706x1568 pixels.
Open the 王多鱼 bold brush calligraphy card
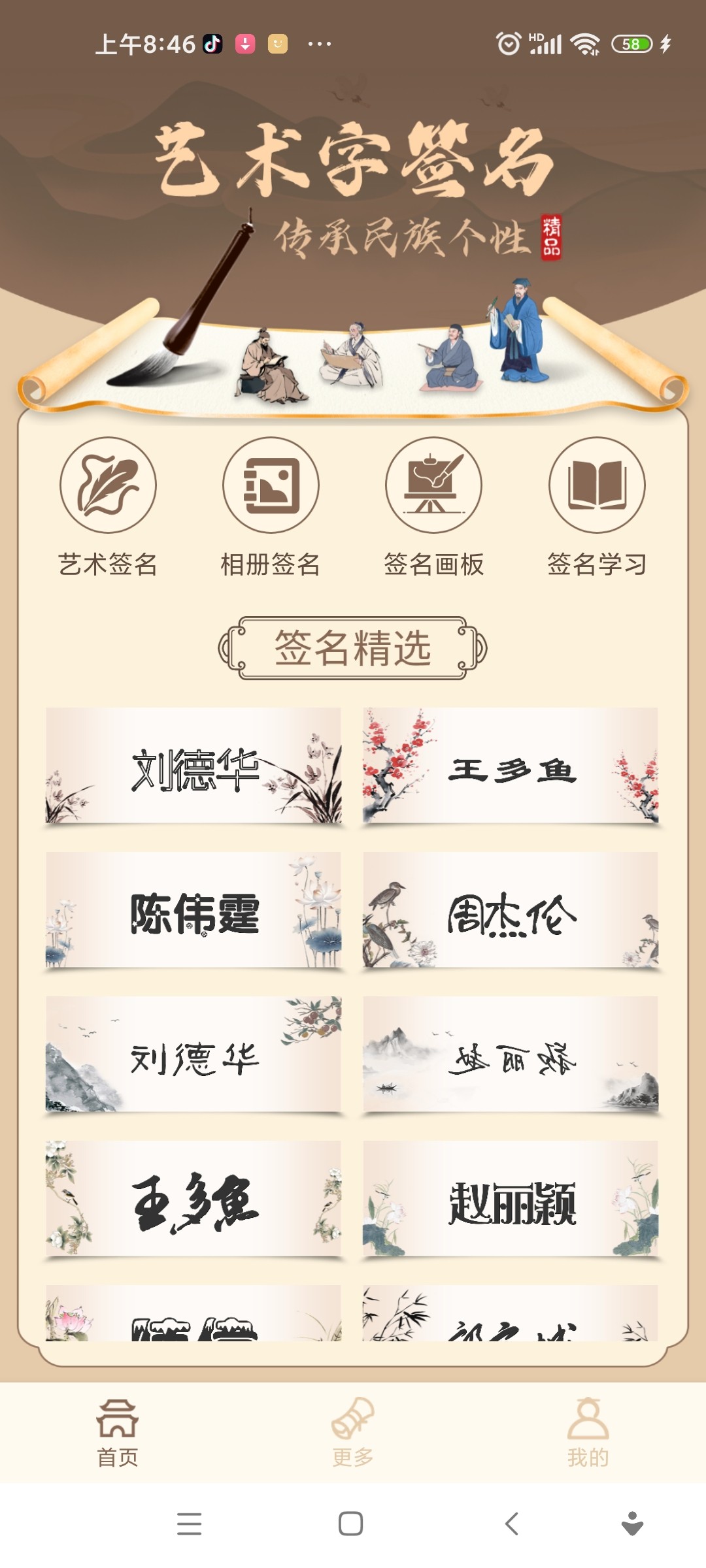coord(193,1199)
